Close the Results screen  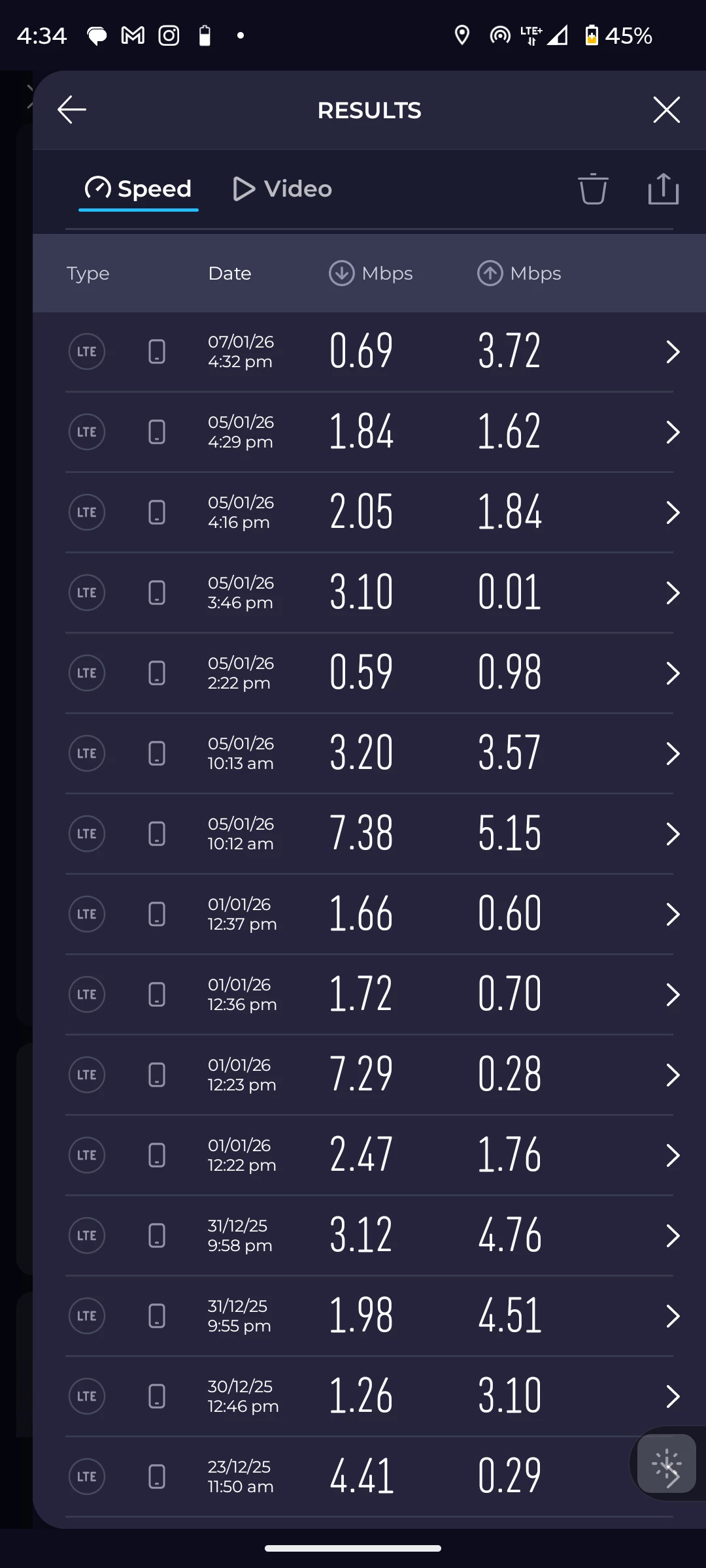666,110
